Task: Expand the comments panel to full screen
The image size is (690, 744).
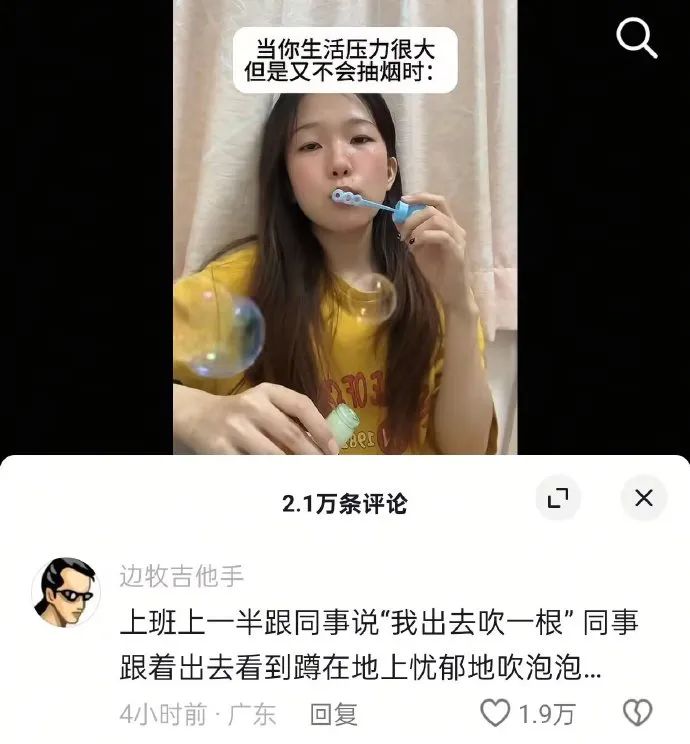Action: 557,497
